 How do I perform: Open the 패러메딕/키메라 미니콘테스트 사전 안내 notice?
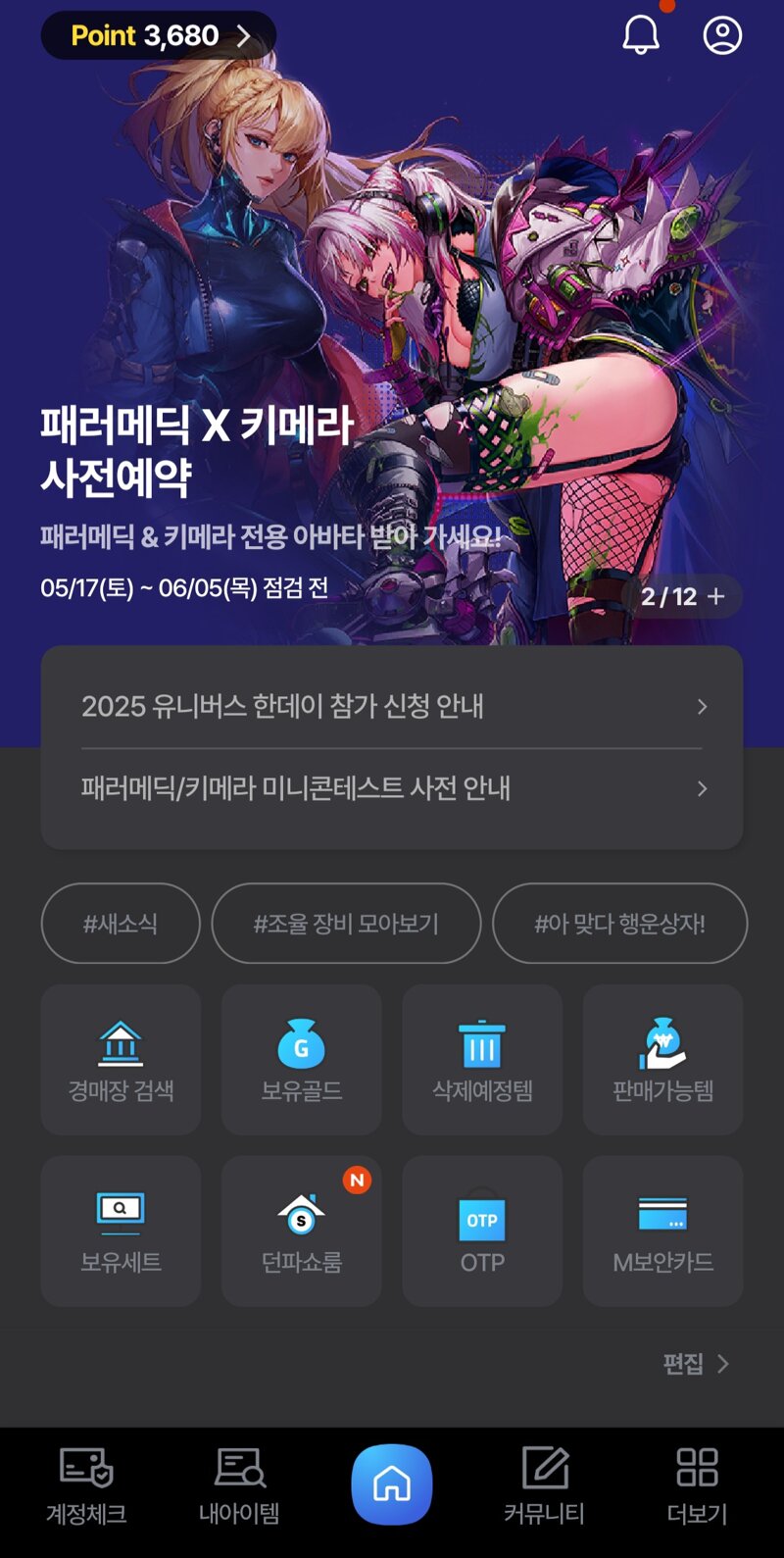tap(392, 788)
